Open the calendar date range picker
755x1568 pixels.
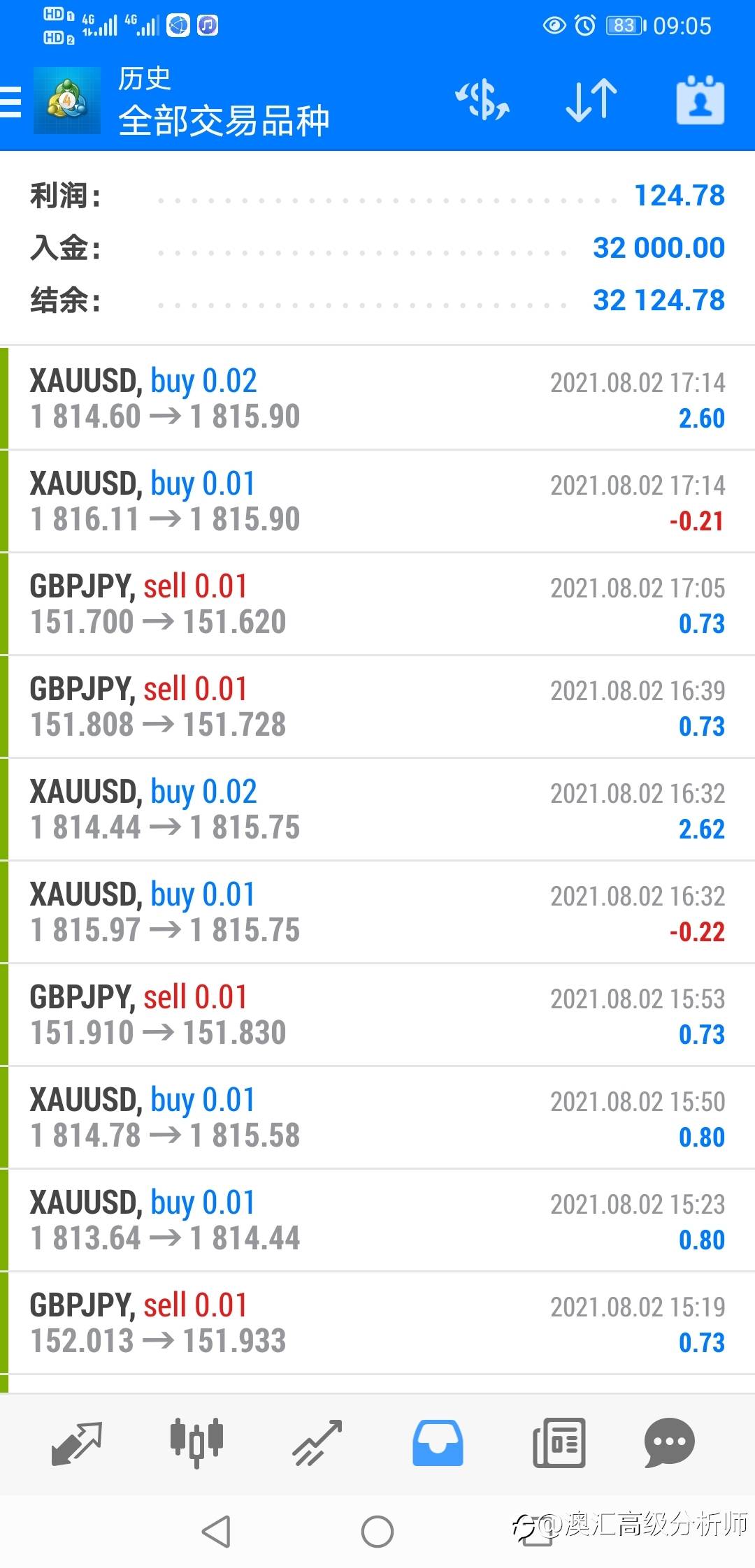(x=700, y=101)
